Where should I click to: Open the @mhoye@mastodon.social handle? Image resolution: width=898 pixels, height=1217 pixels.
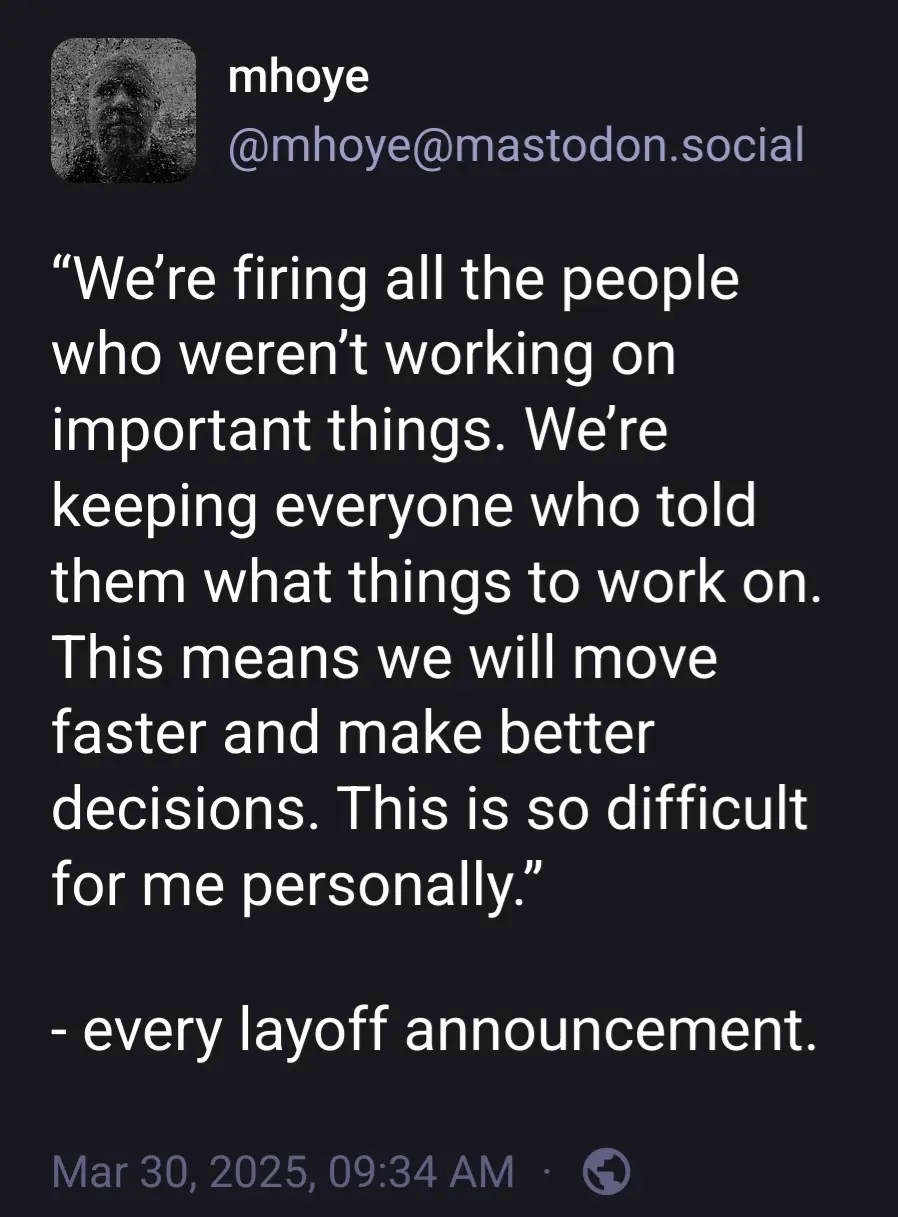tap(516, 146)
